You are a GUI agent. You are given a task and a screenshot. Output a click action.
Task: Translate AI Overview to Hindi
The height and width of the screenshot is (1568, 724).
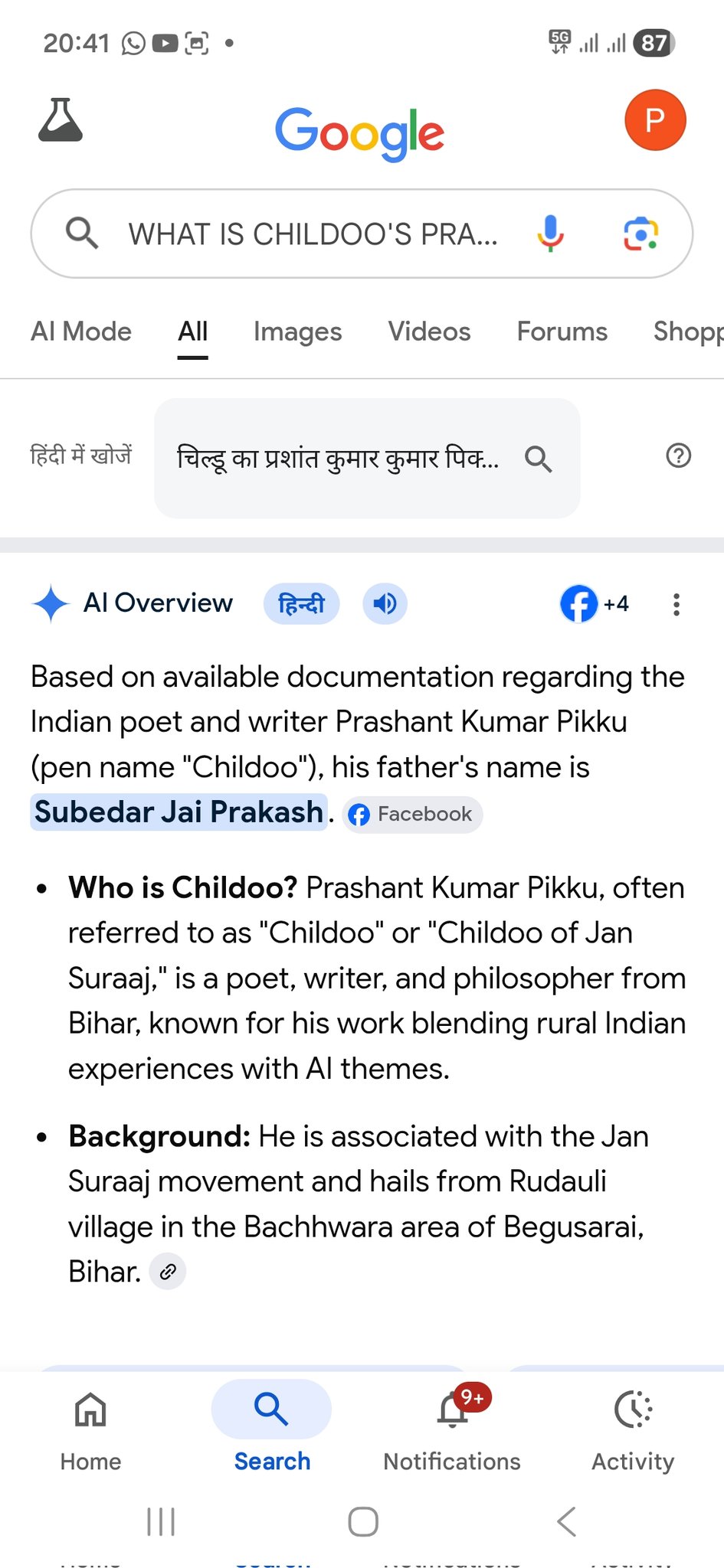[301, 604]
